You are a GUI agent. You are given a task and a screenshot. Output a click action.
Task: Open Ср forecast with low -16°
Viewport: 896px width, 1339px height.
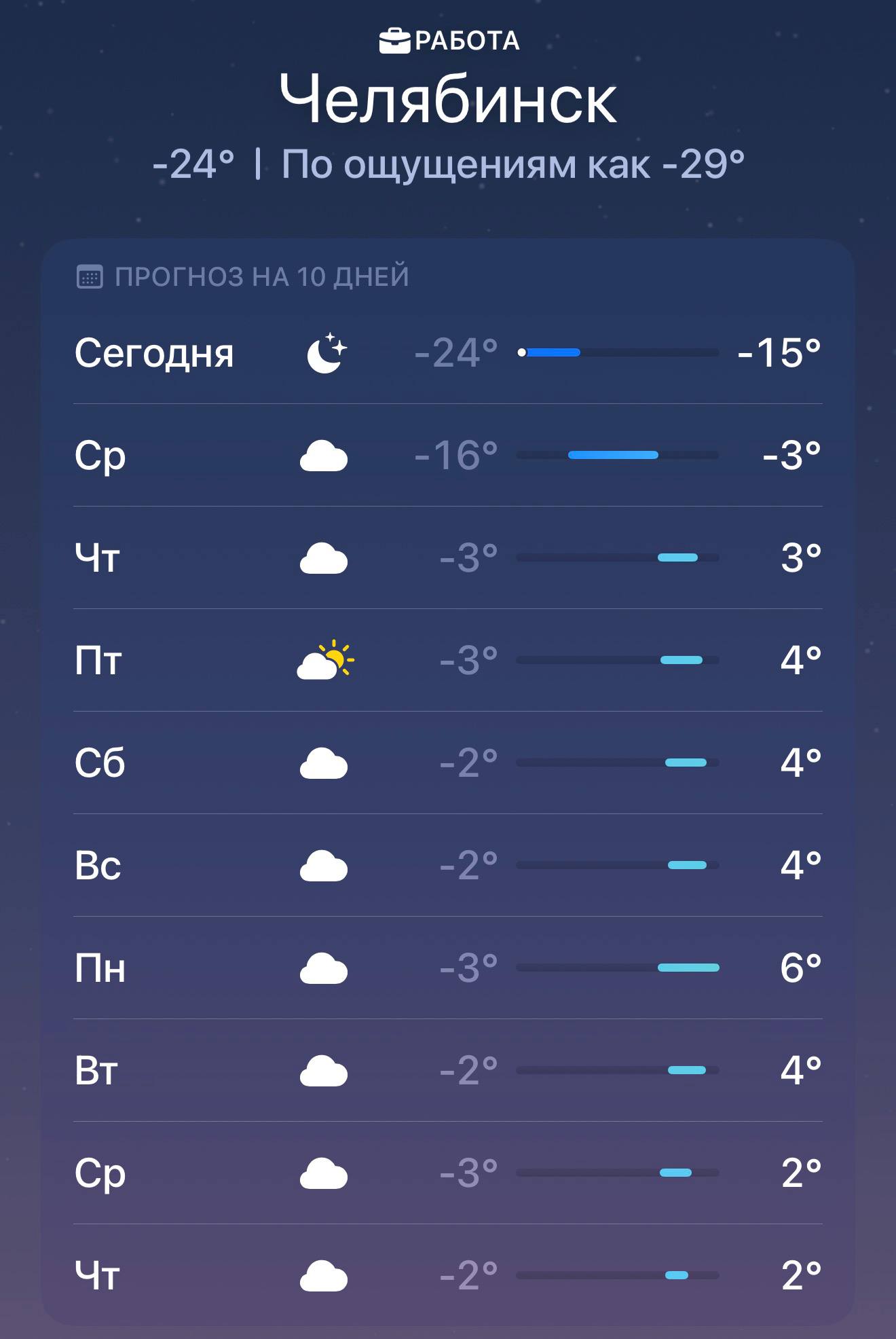[447, 455]
